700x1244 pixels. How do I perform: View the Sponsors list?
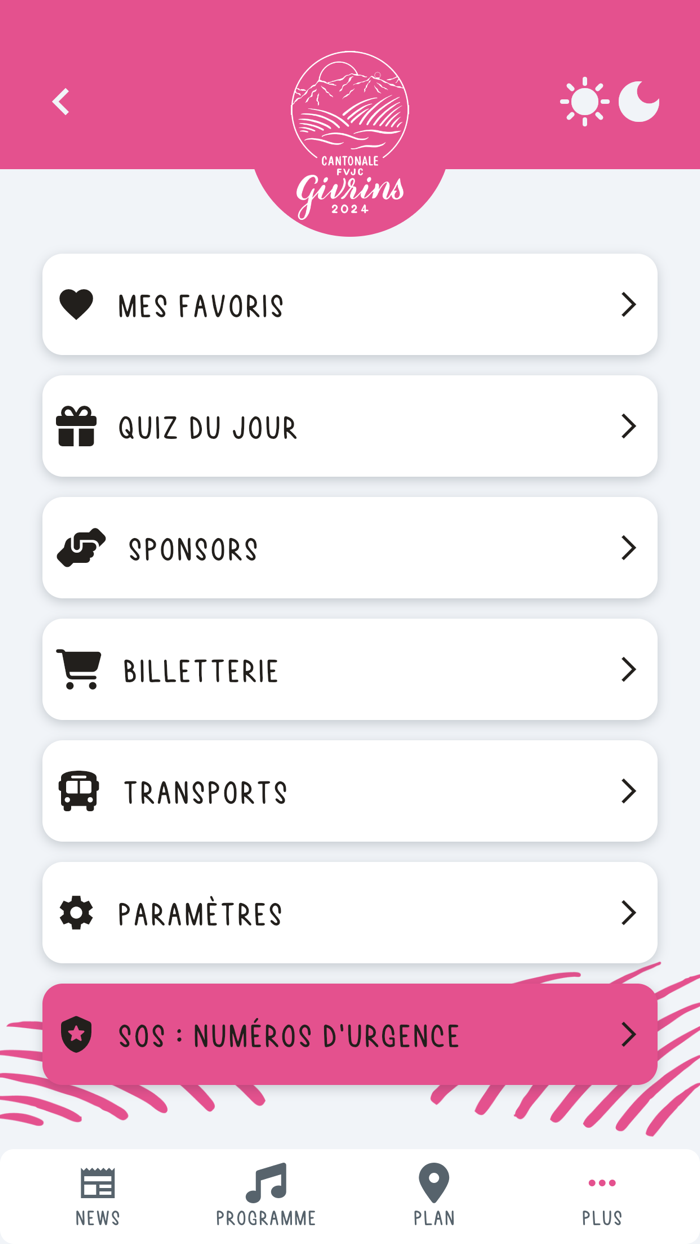coord(350,549)
